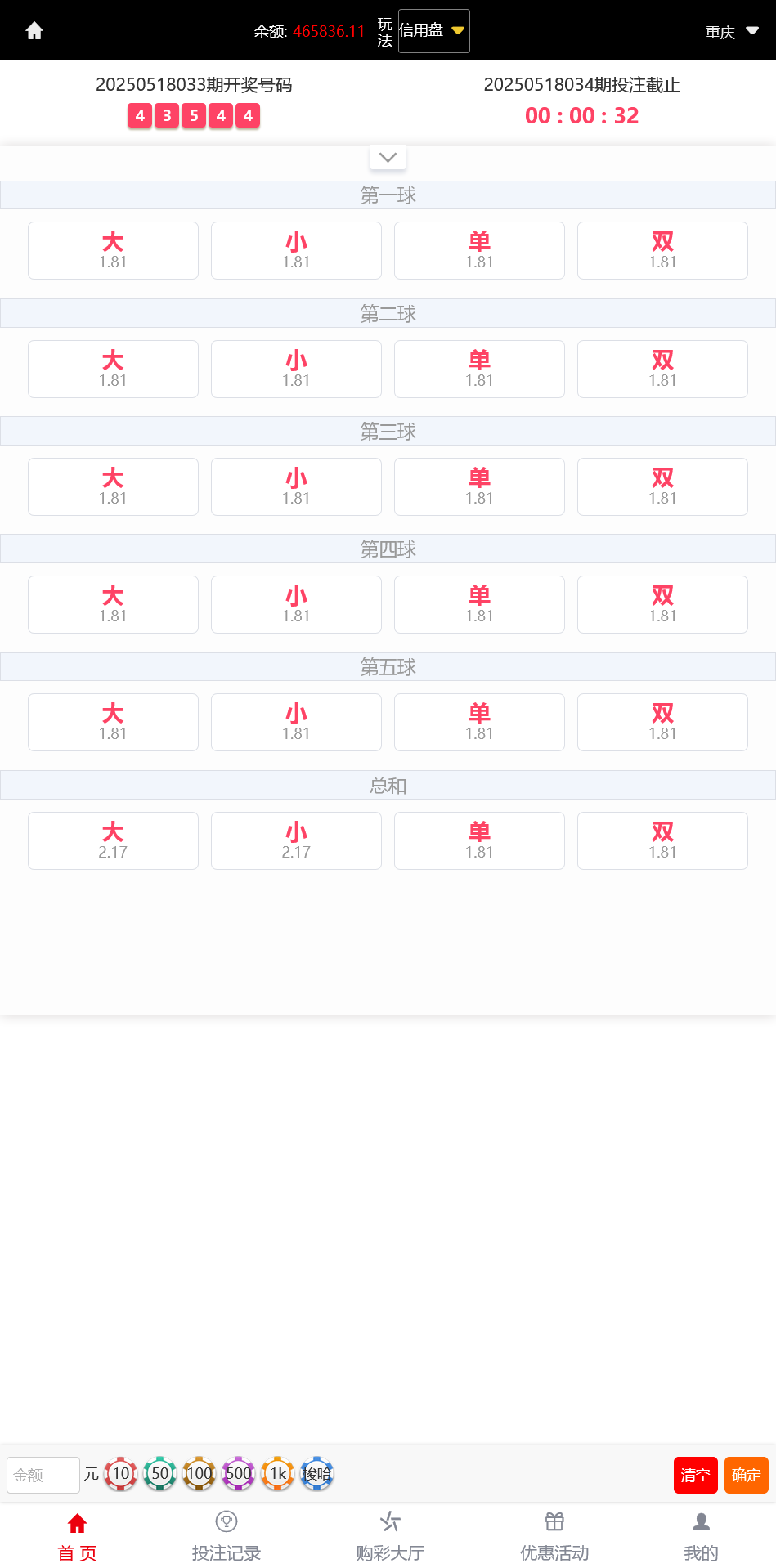The width and height of the screenshot is (776, 1568).
Task: Open the 信用盘 play mode dropdown
Action: 433,31
